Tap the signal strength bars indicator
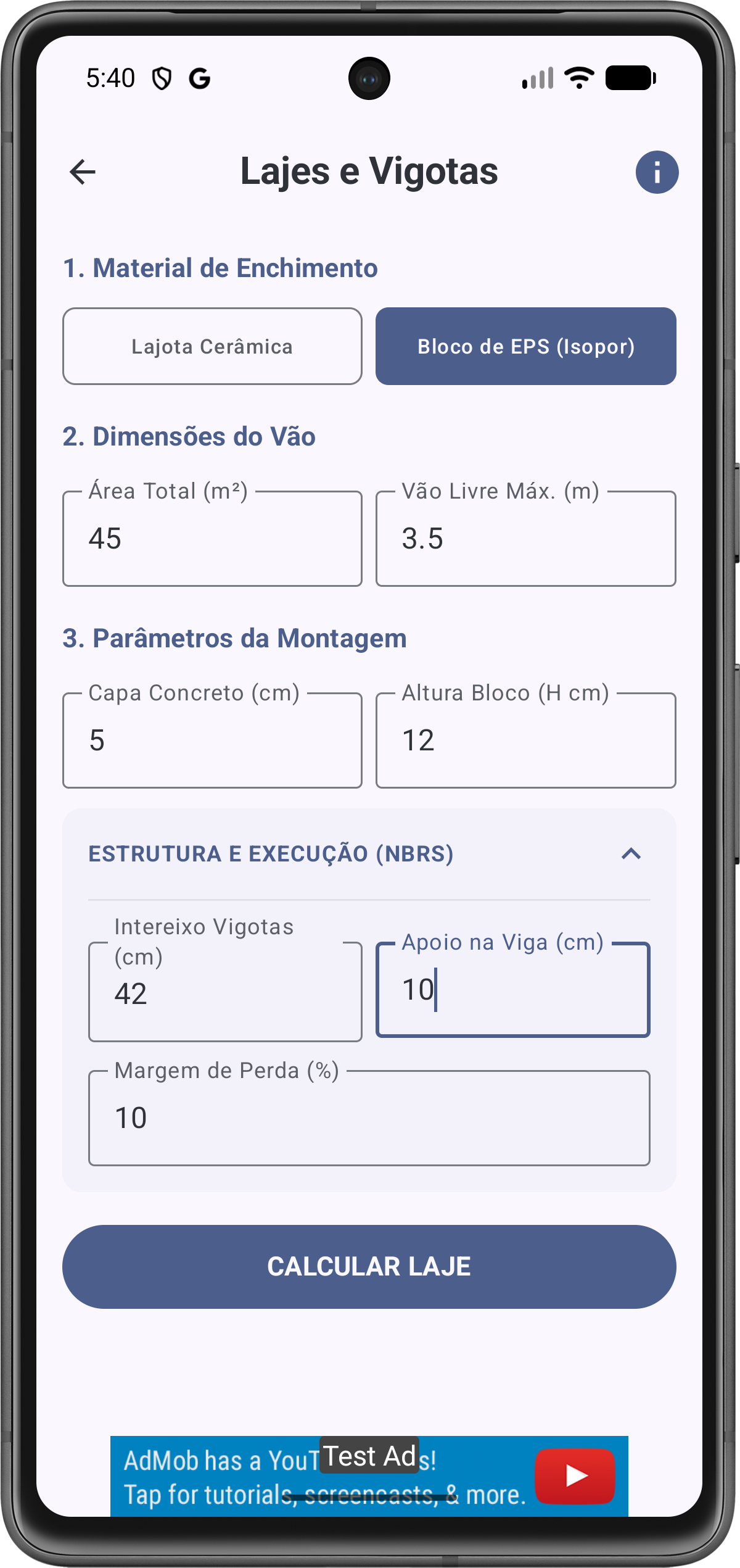Image resolution: width=740 pixels, height=1568 pixels. pos(538,78)
